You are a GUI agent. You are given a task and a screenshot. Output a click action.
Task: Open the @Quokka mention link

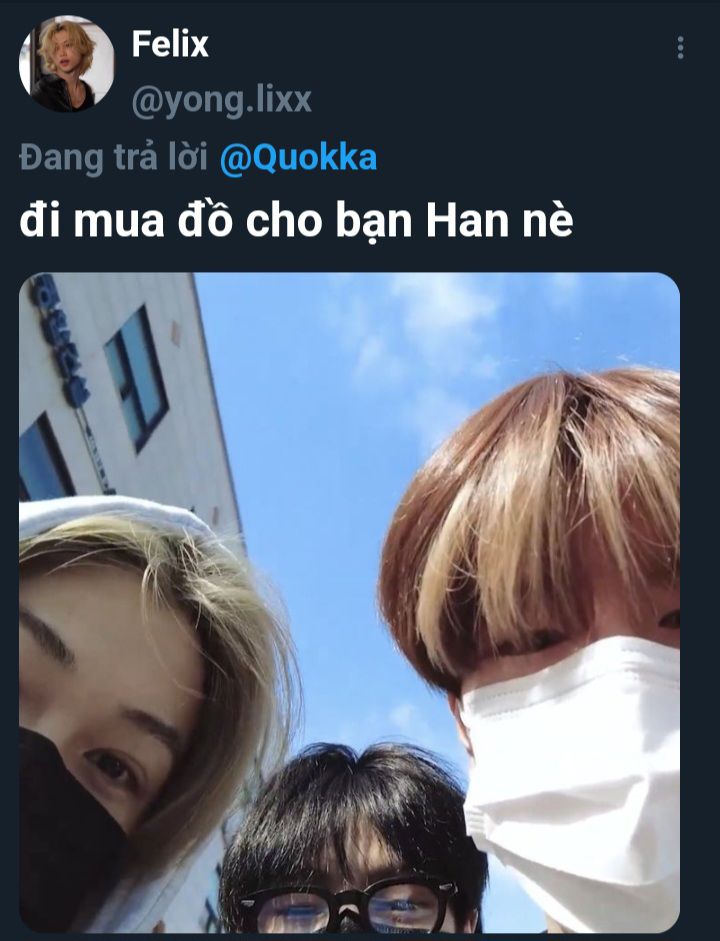click(x=298, y=159)
